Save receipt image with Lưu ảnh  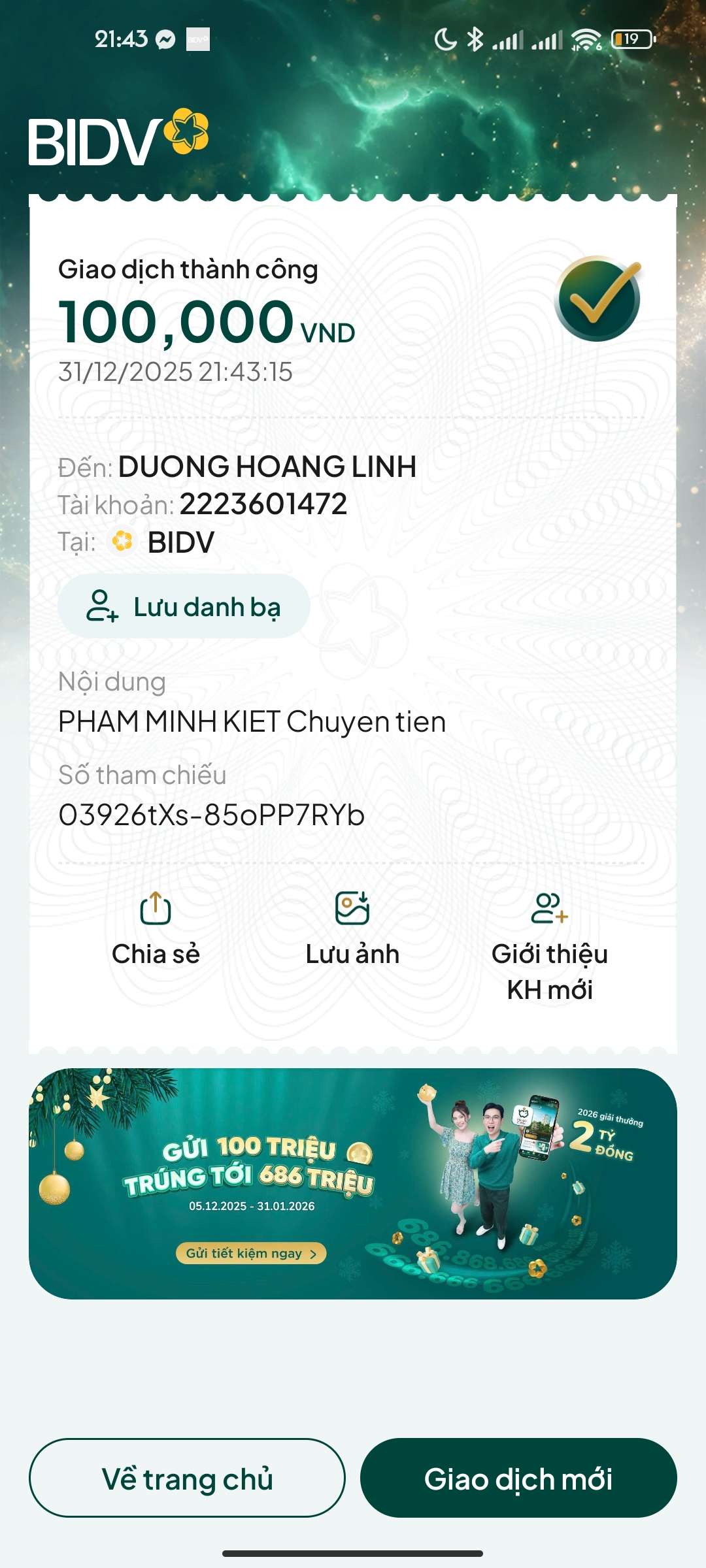[x=352, y=928]
